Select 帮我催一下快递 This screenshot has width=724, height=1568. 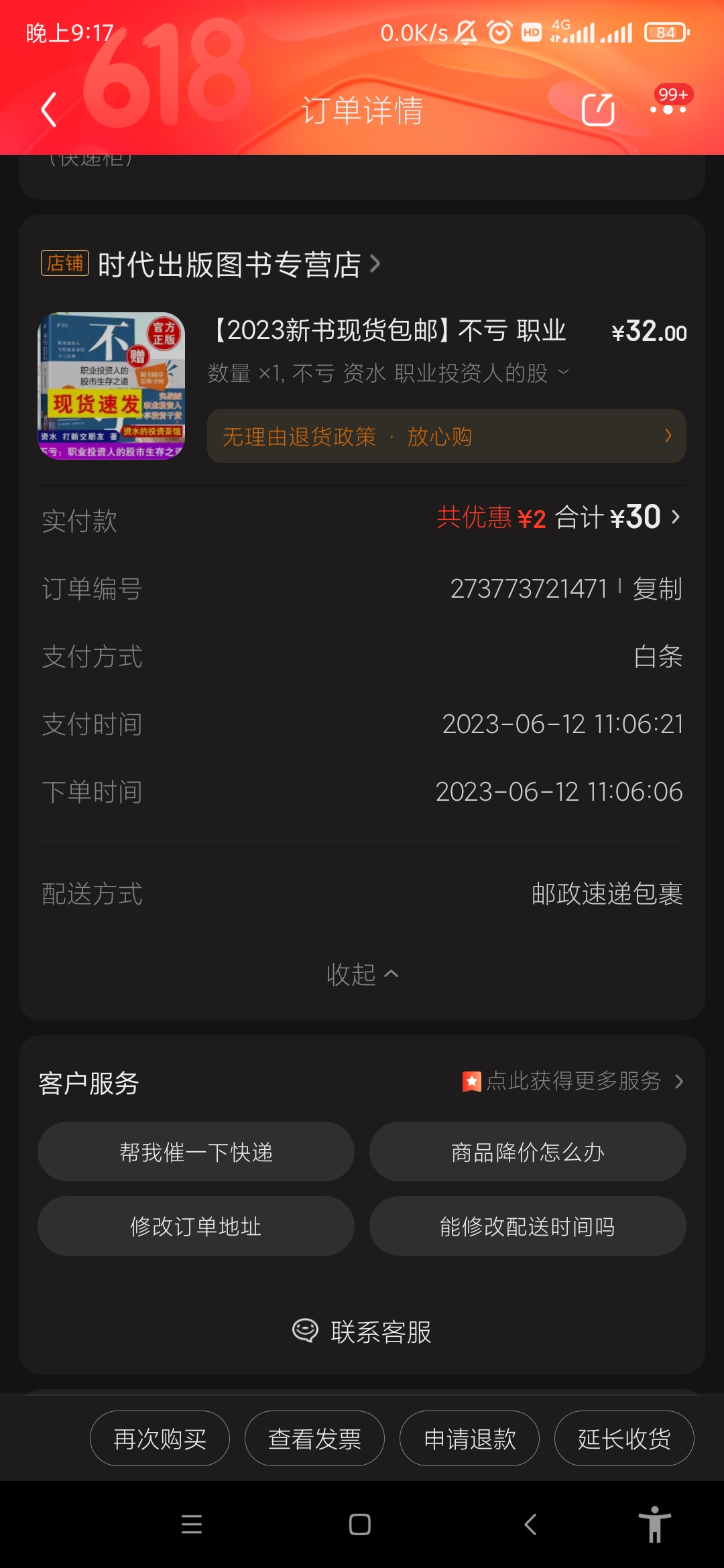click(x=196, y=1152)
